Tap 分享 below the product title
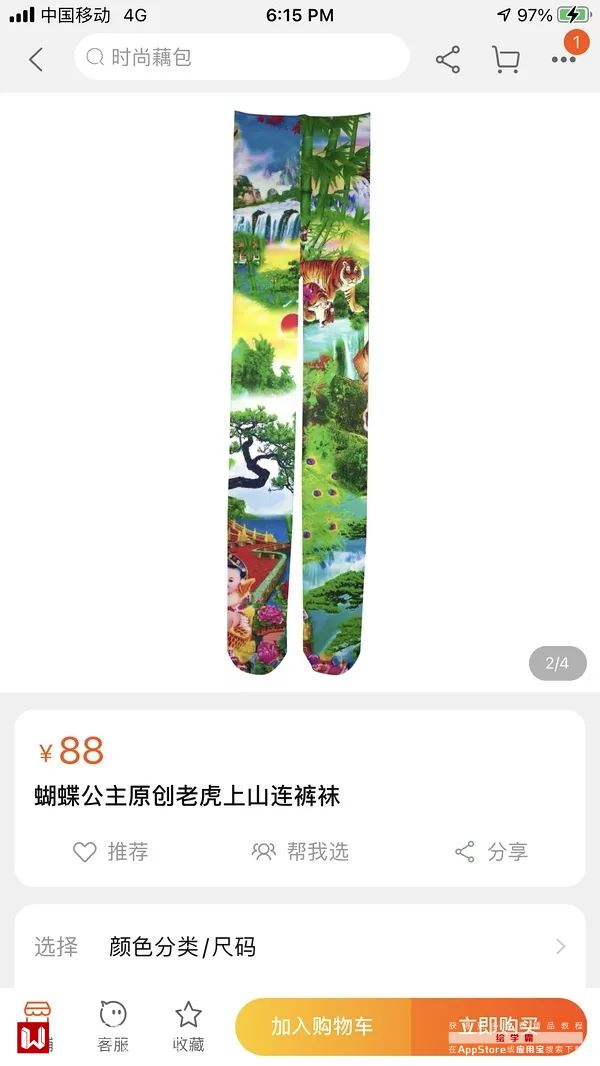Image resolution: width=600 pixels, height=1066 pixels. point(491,852)
